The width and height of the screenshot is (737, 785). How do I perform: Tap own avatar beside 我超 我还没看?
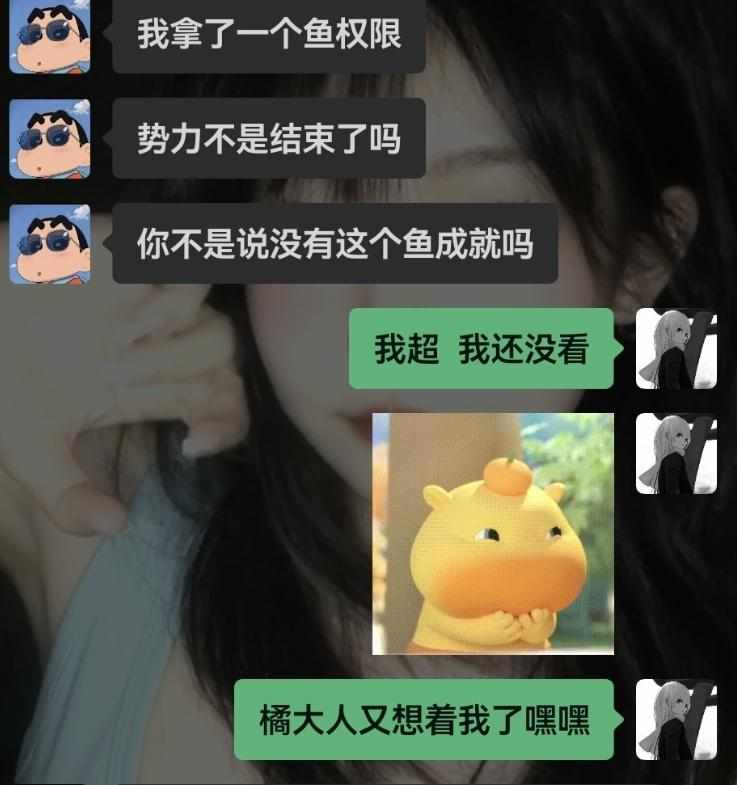coord(676,349)
